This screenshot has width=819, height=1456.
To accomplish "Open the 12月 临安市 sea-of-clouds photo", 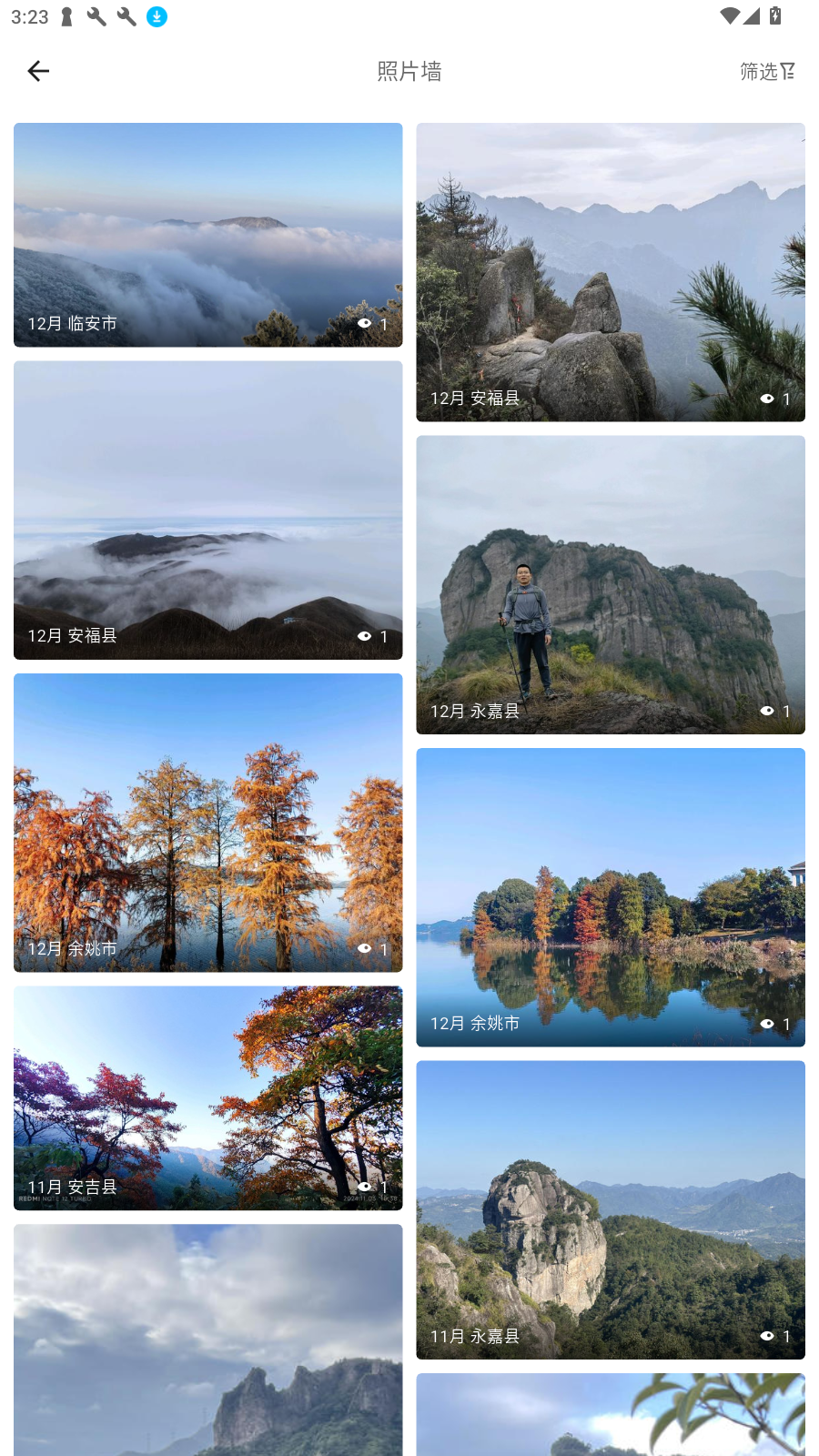I will point(207,235).
